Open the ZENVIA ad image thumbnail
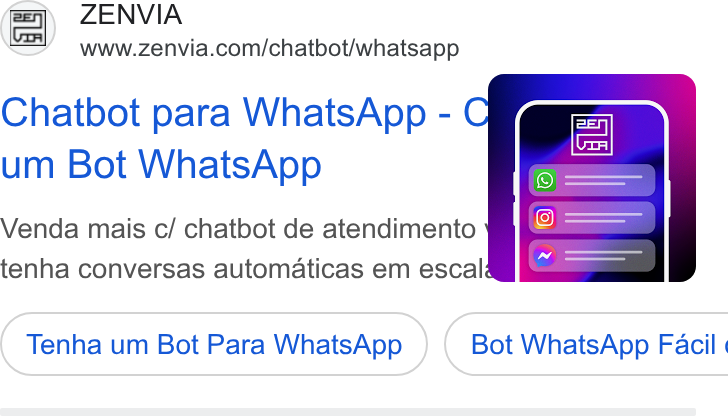 pyautogui.click(x=592, y=178)
